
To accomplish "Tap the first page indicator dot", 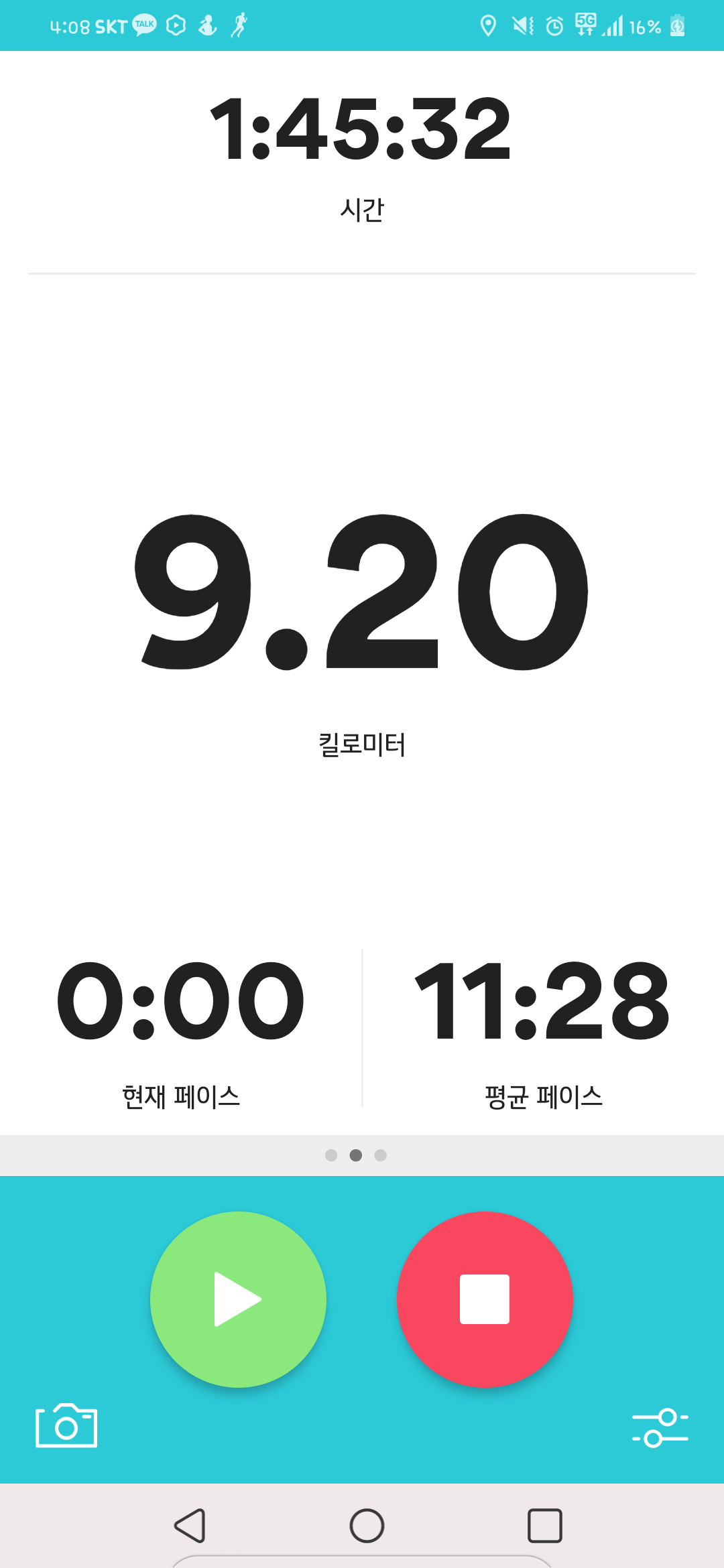I will pos(331,1155).
